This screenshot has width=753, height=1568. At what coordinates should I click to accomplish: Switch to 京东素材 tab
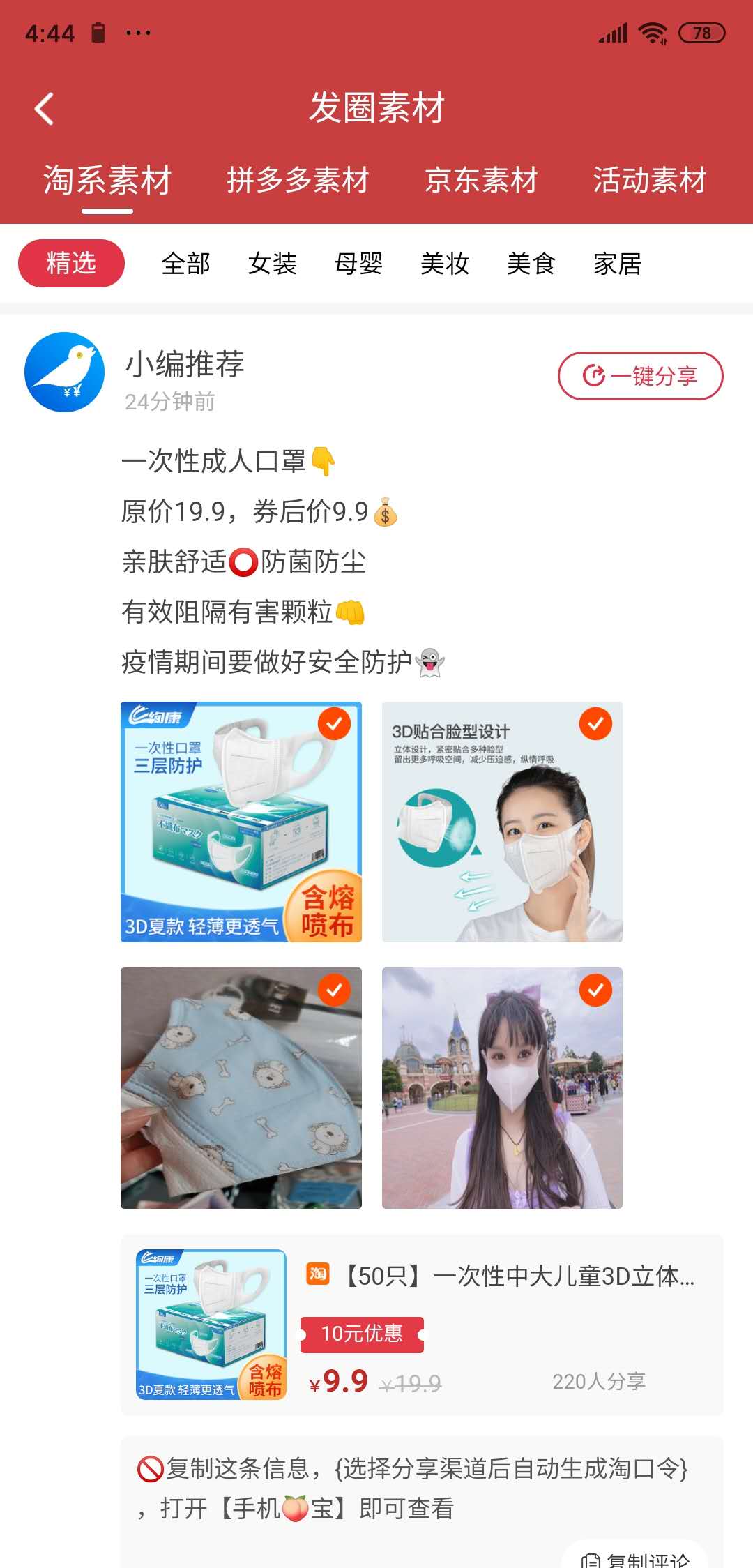tap(481, 180)
